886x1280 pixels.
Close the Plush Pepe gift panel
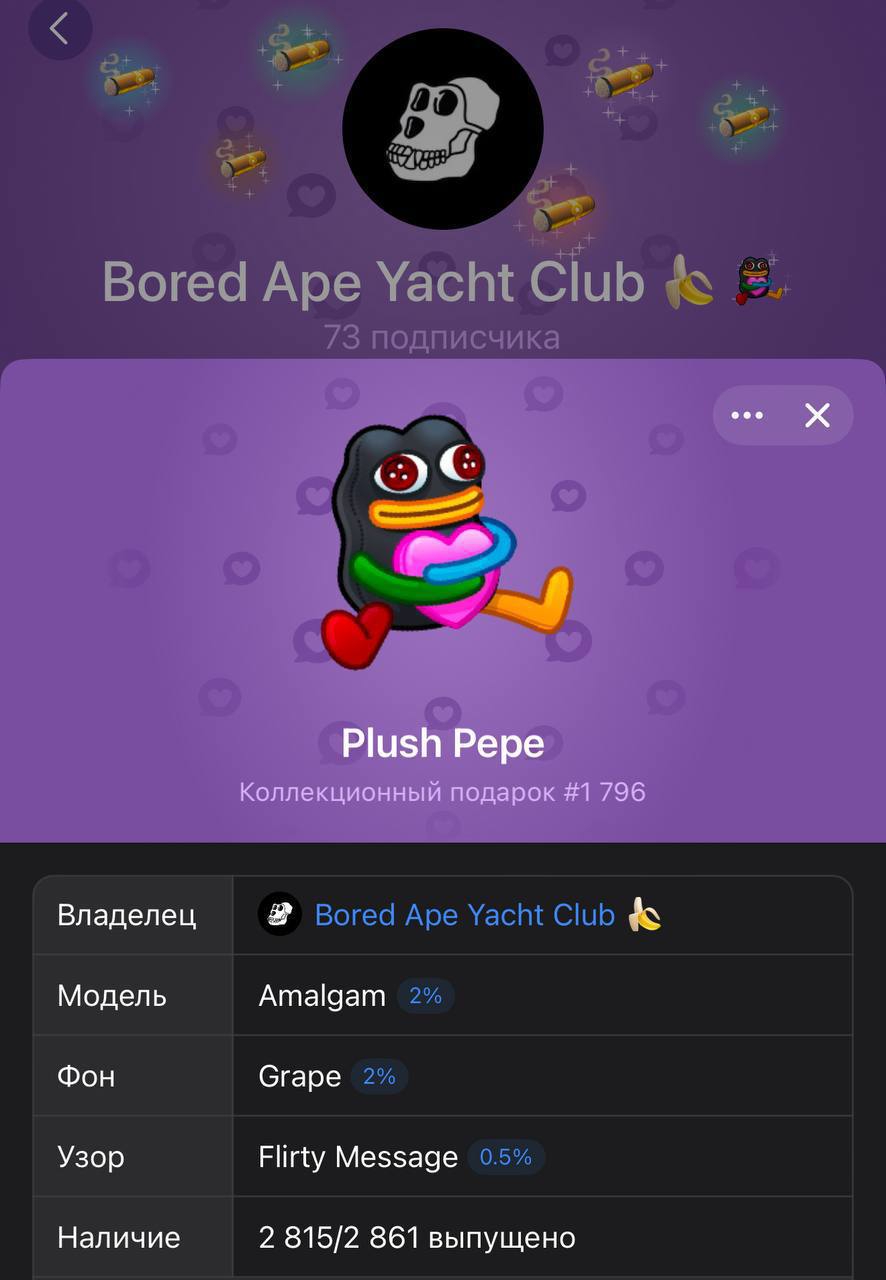tap(817, 415)
